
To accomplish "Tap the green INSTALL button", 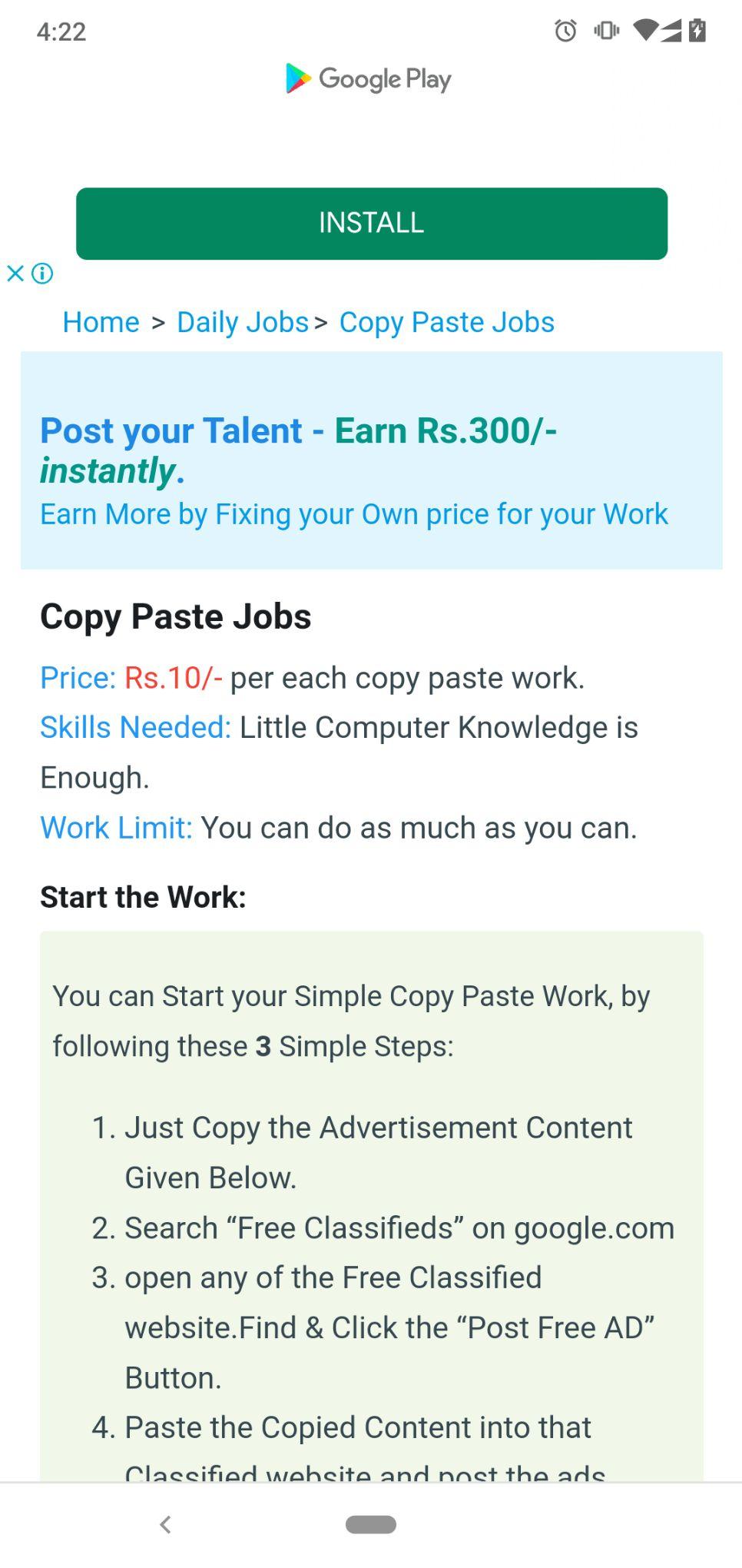I will 371,223.
